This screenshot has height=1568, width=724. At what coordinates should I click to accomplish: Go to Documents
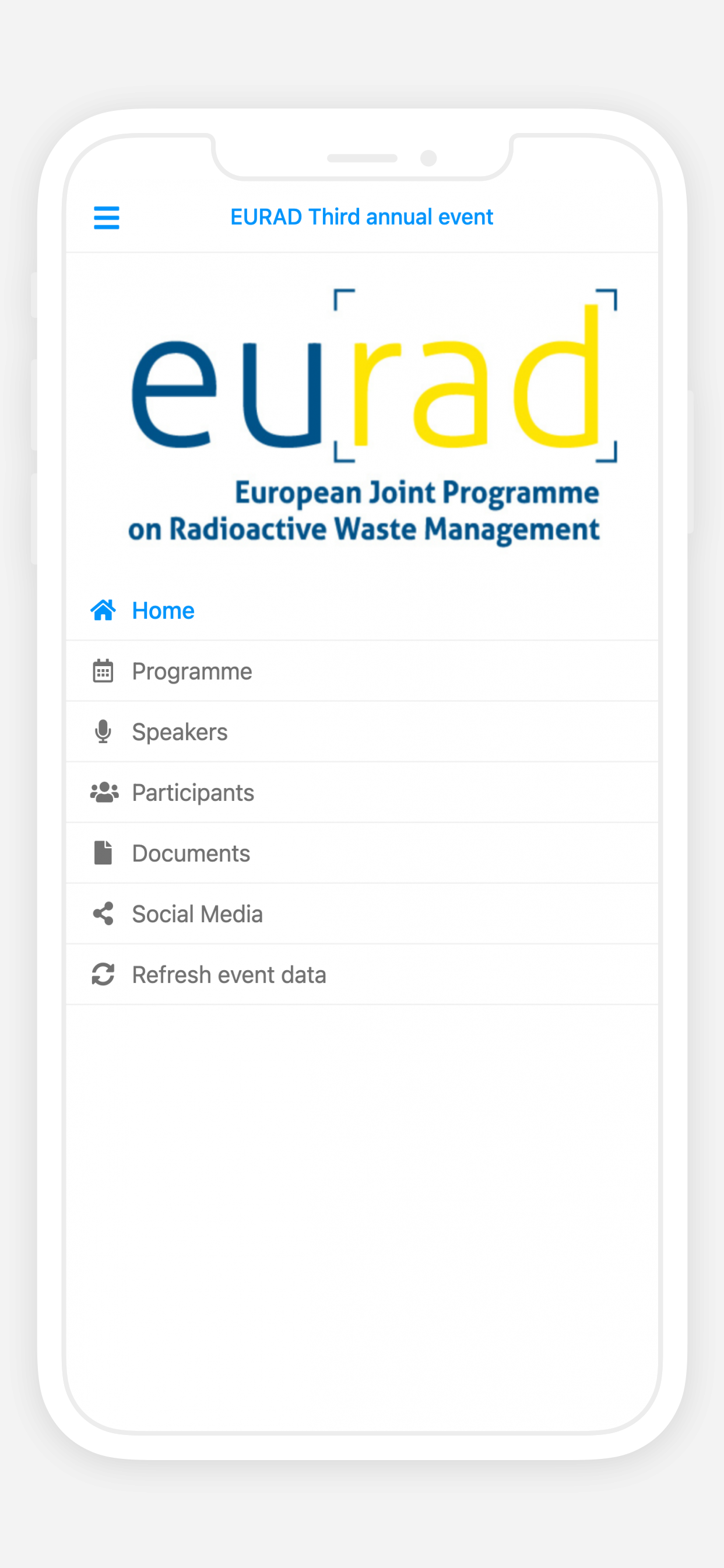click(362, 853)
